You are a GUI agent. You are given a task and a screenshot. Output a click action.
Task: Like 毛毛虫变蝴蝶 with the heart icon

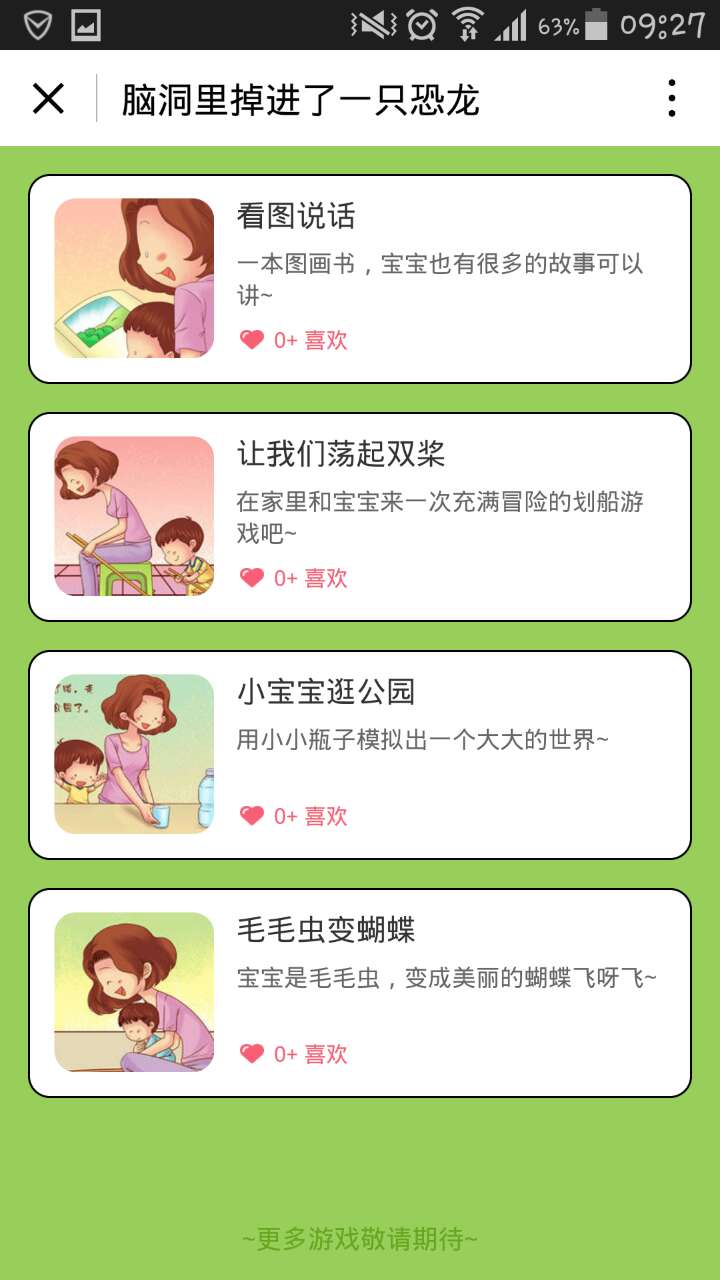click(252, 1054)
